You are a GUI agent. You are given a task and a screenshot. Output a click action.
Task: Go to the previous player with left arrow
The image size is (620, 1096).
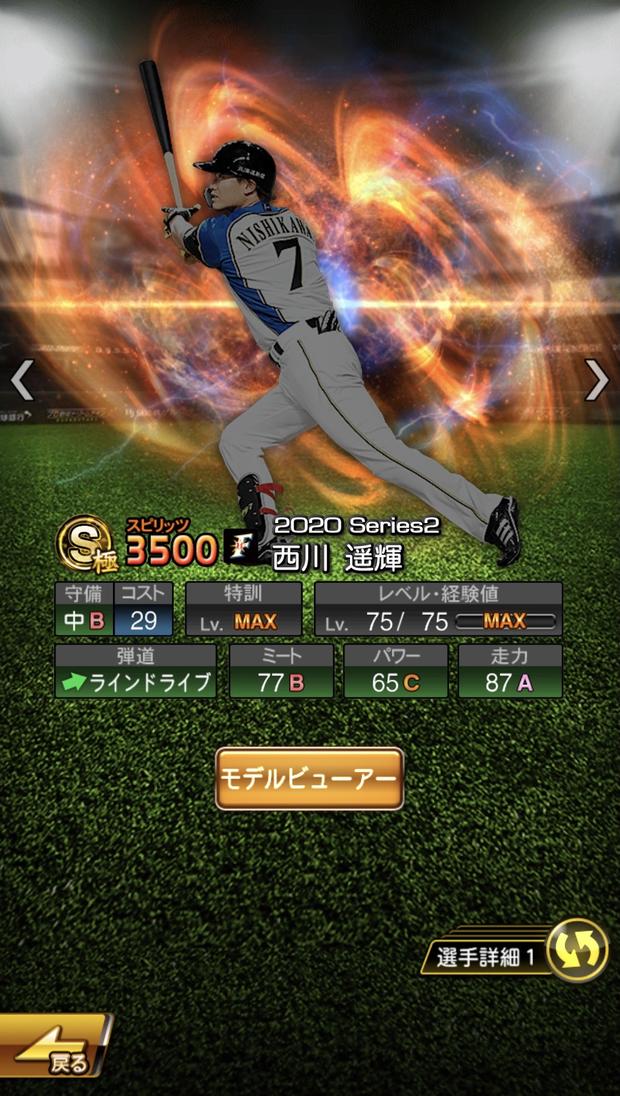point(22,380)
